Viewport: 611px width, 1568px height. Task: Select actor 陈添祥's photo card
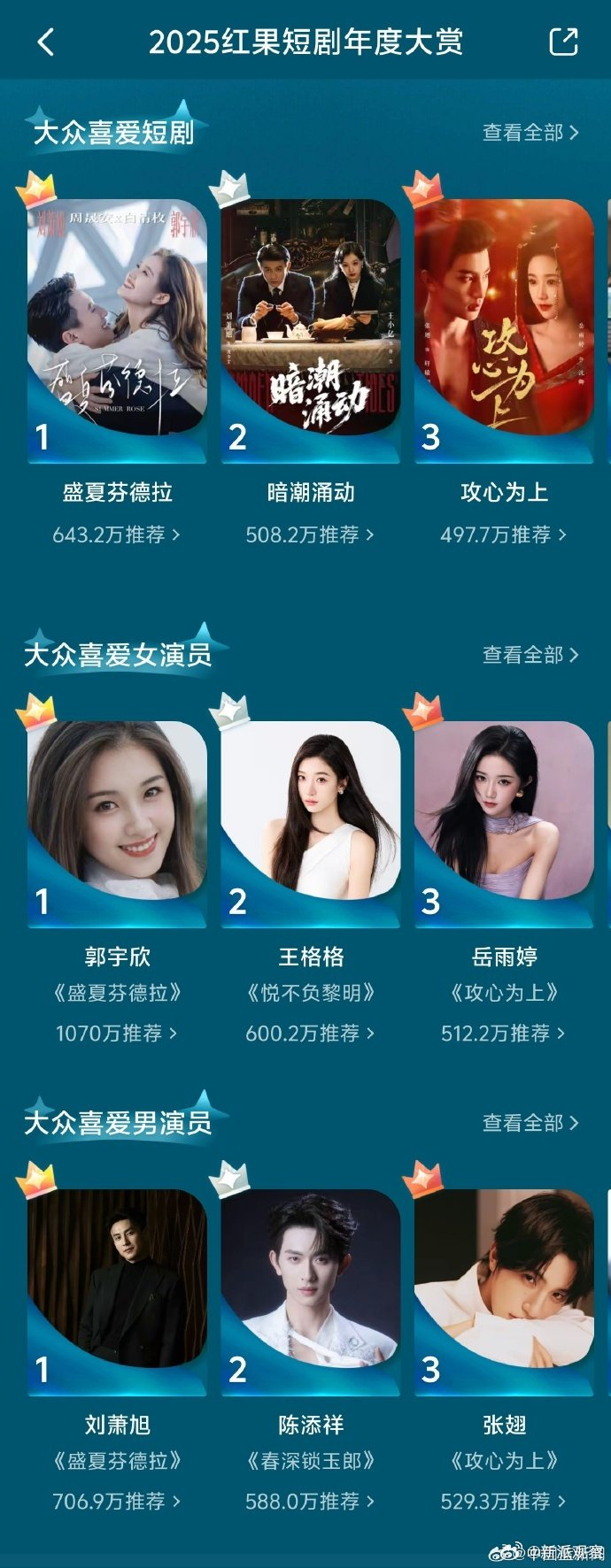pyautogui.click(x=311, y=1283)
